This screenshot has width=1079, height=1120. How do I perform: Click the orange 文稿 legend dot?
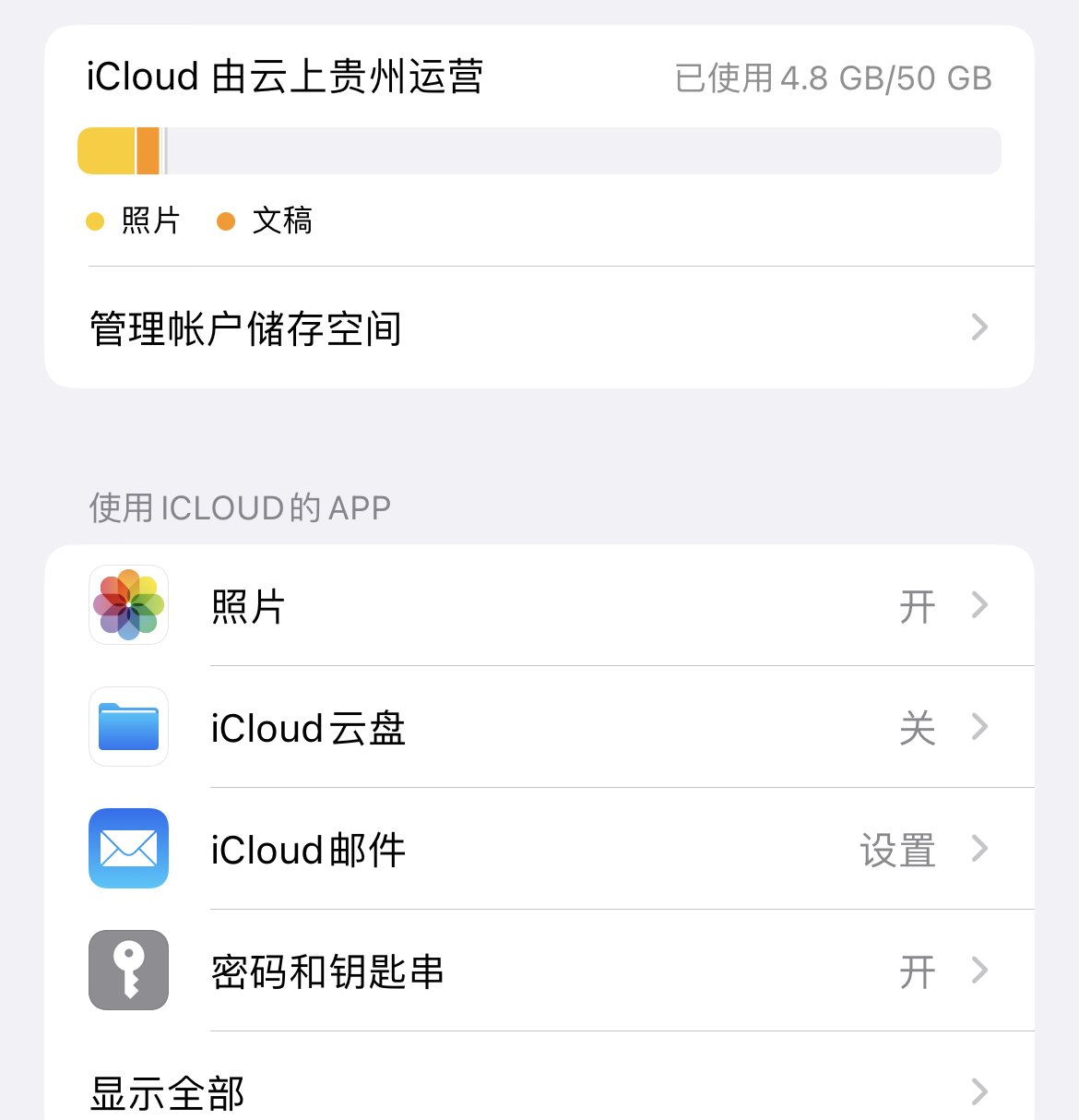[226, 220]
